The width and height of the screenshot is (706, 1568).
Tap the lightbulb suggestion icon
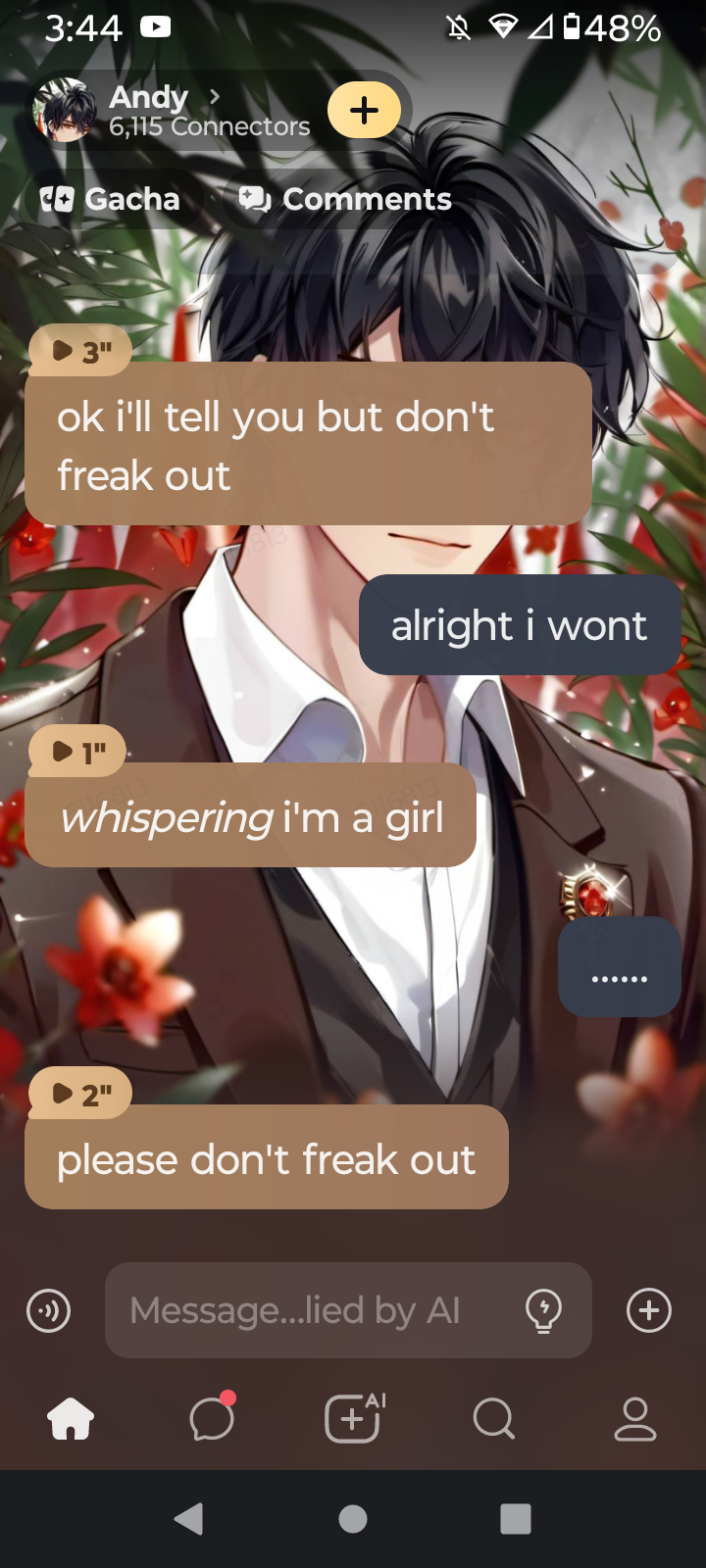(x=543, y=1310)
